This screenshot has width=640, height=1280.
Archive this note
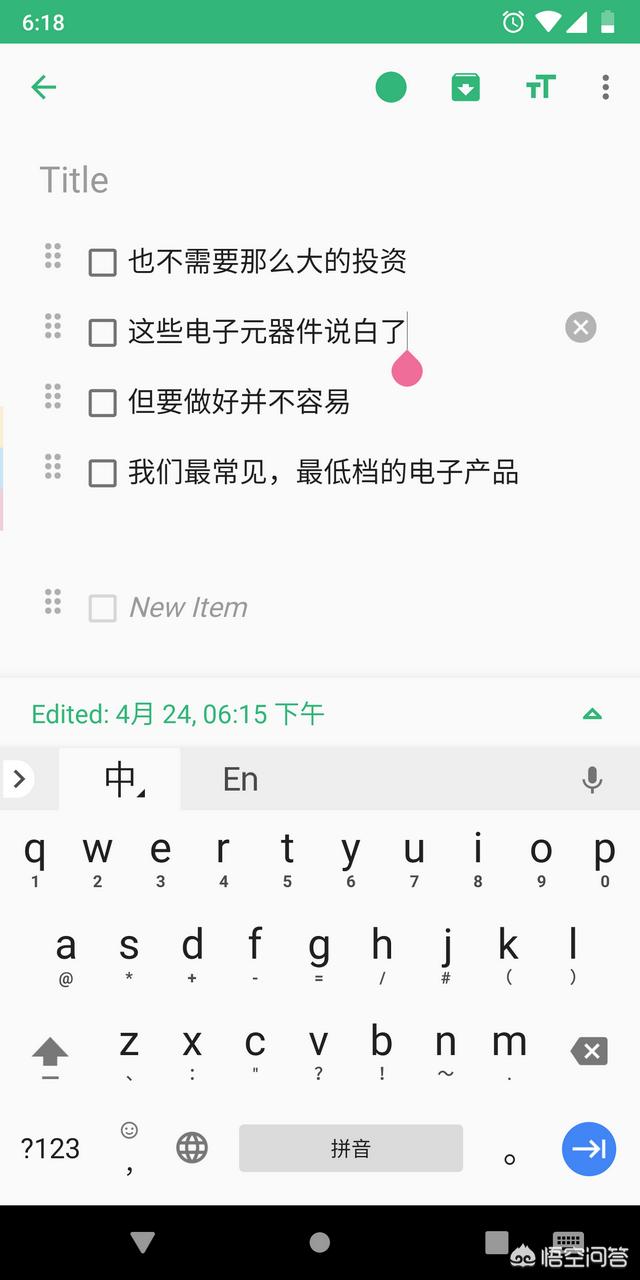coord(465,88)
